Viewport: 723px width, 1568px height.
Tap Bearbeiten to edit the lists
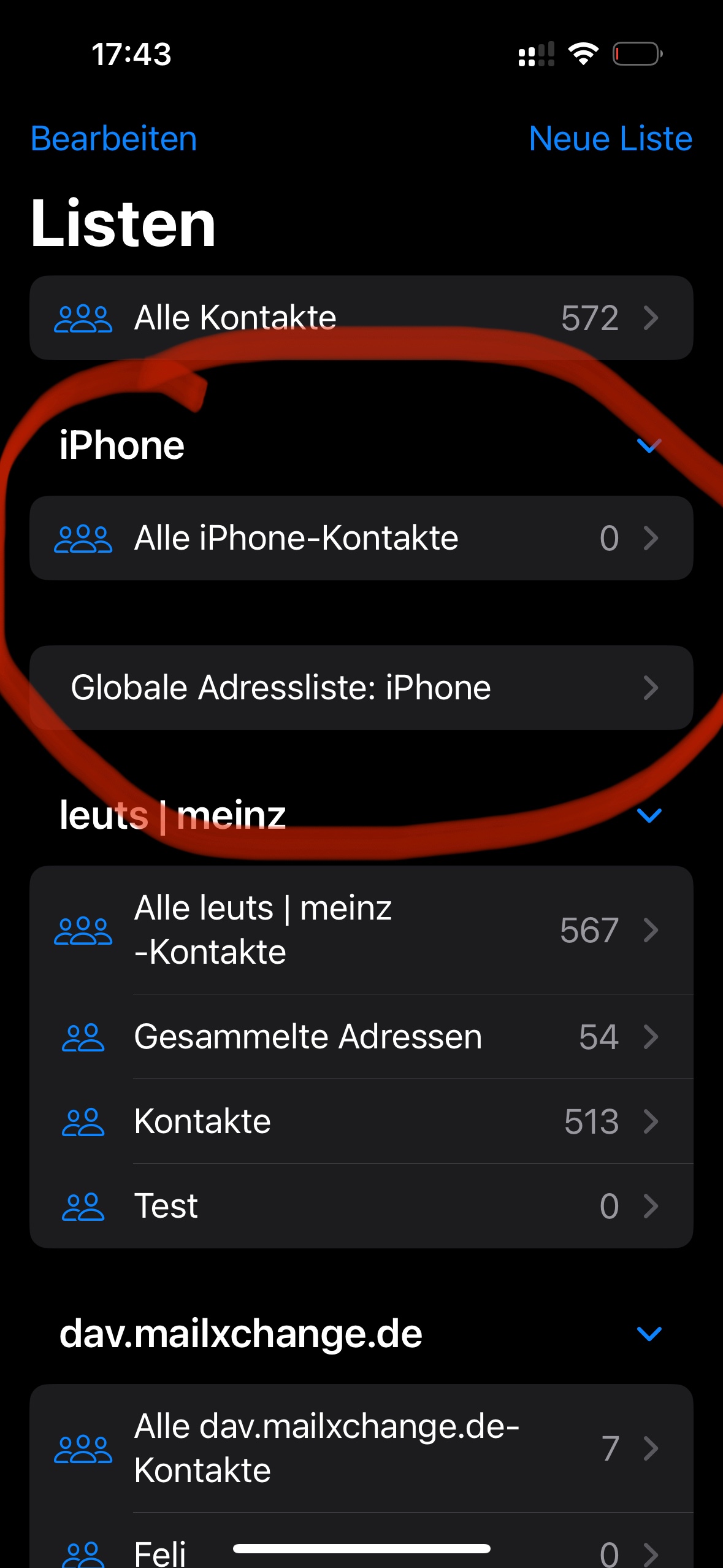tap(114, 139)
